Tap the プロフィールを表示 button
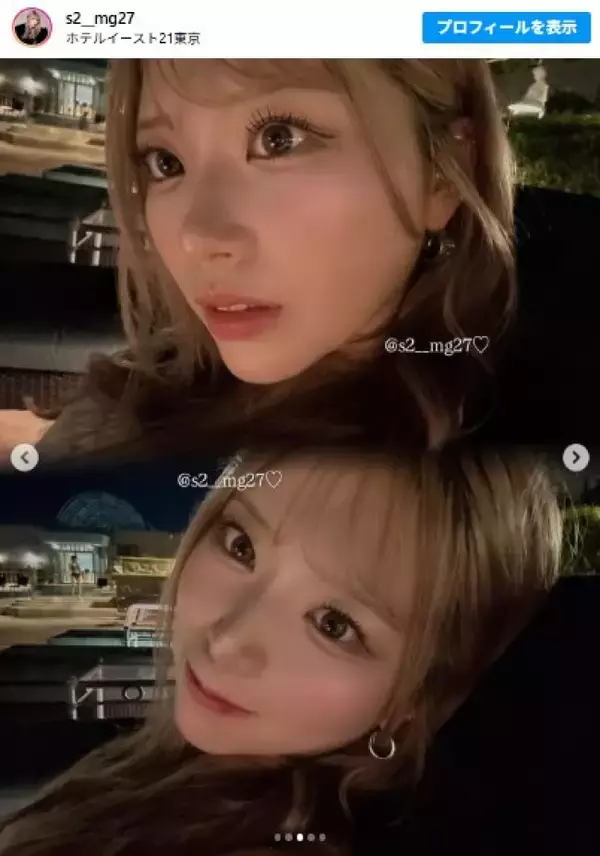 click(506, 27)
